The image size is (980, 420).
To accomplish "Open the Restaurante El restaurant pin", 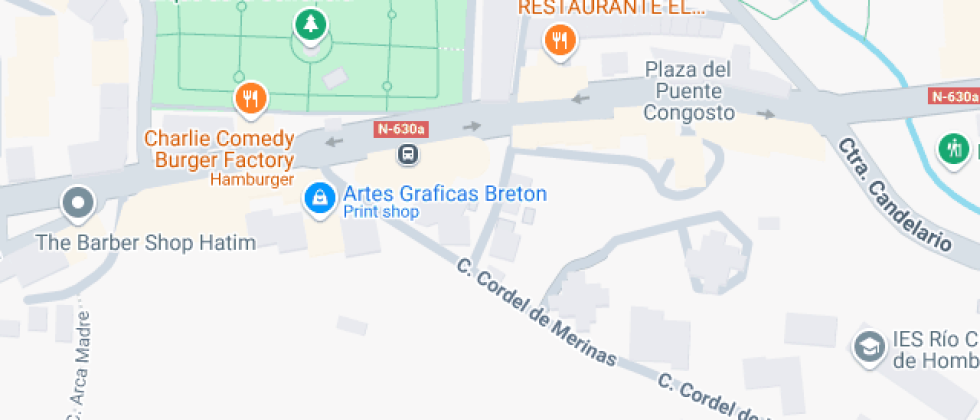I will pyautogui.click(x=560, y=41).
